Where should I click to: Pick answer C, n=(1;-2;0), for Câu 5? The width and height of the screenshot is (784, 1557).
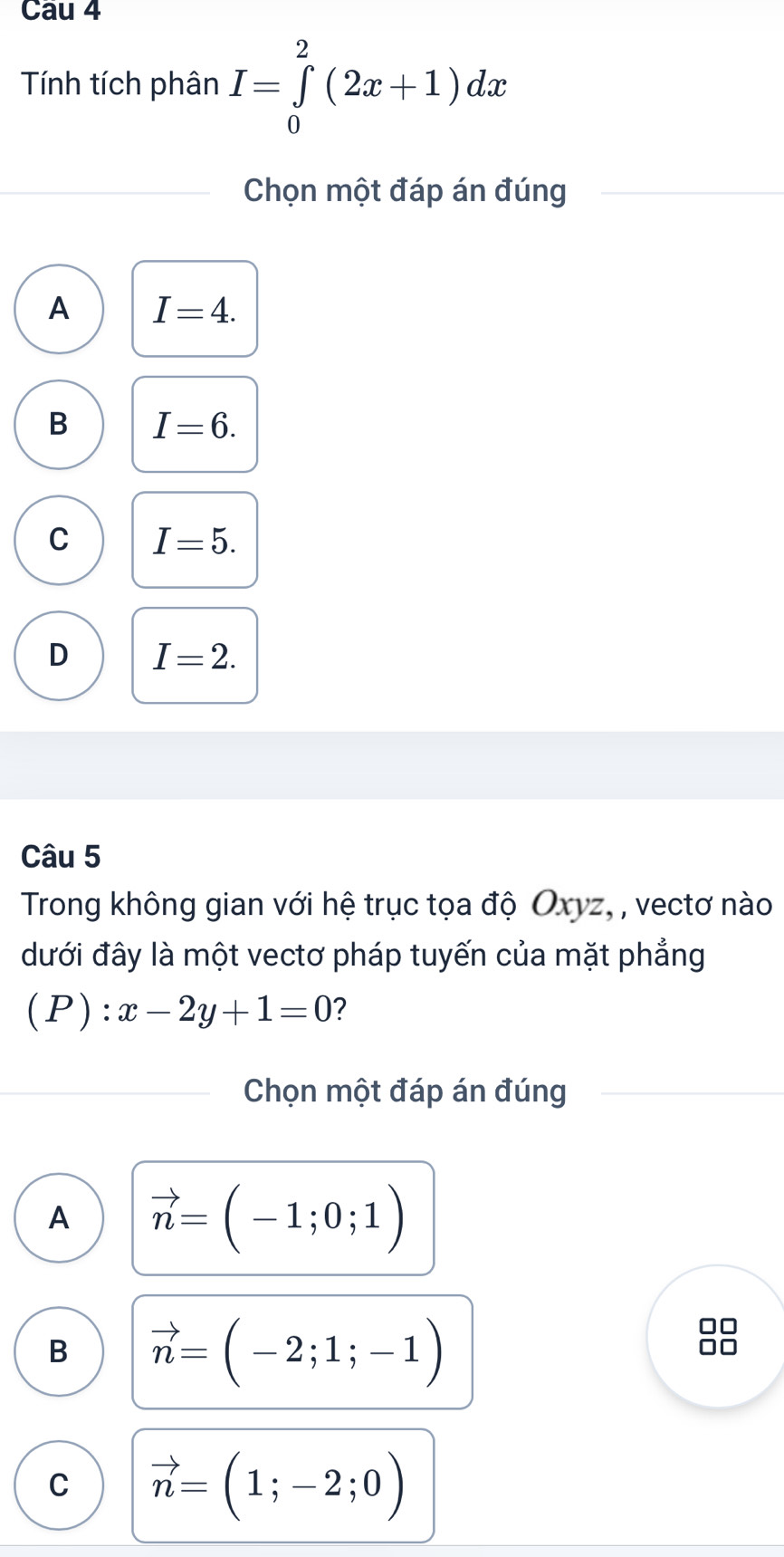tap(59, 1485)
